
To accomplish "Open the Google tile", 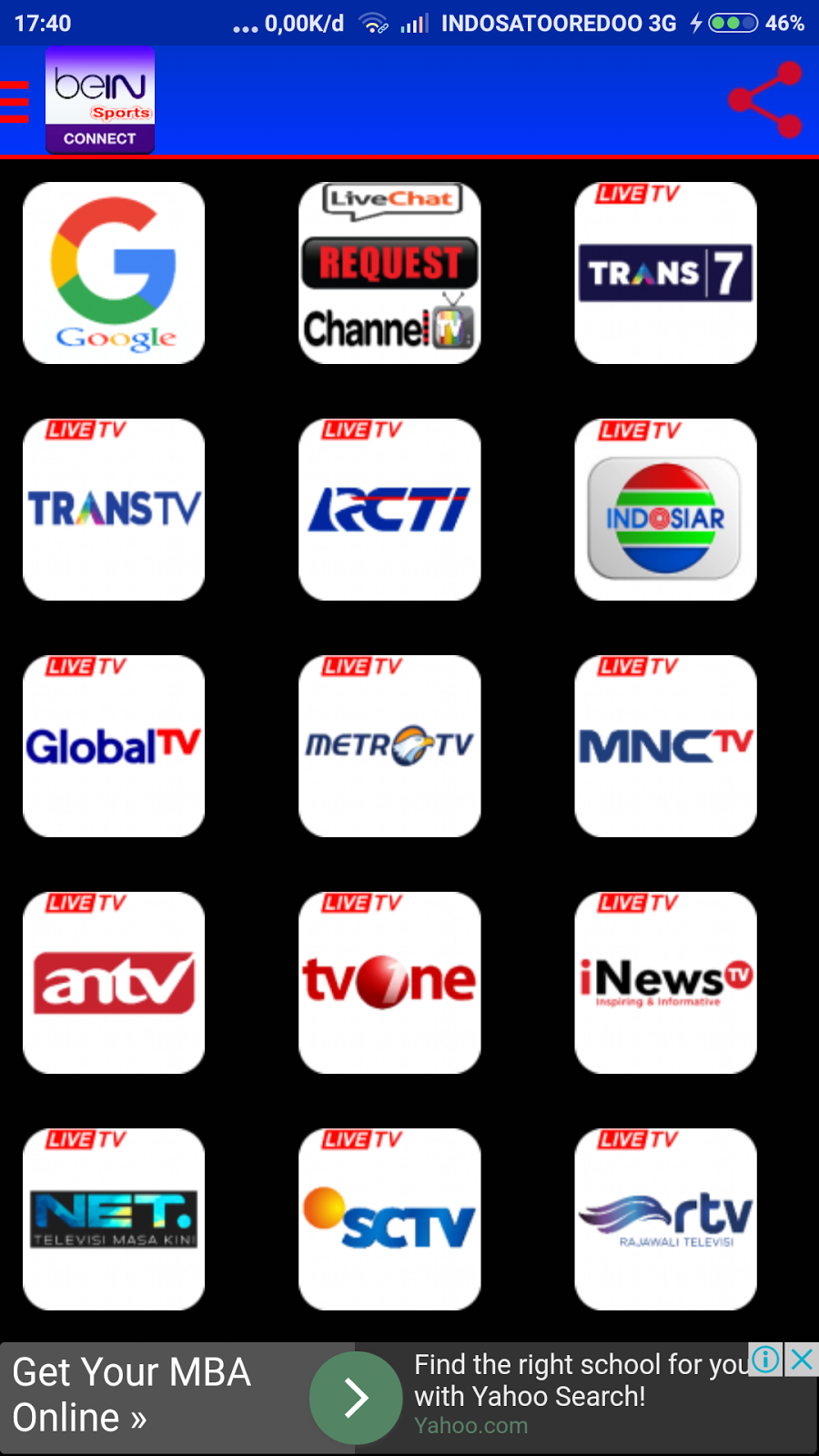I will 114,273.
